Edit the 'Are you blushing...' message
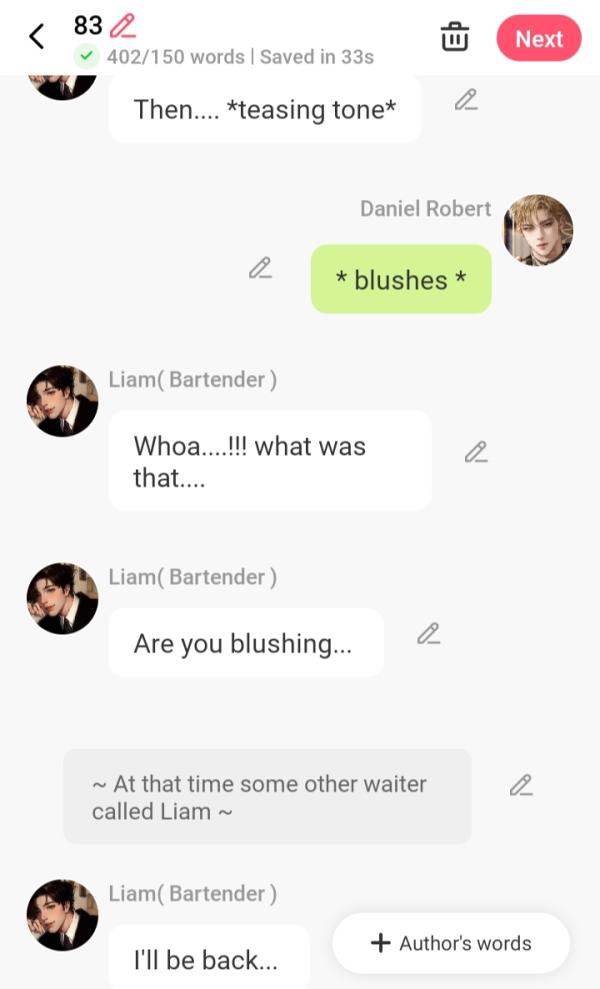 [428, 634]
